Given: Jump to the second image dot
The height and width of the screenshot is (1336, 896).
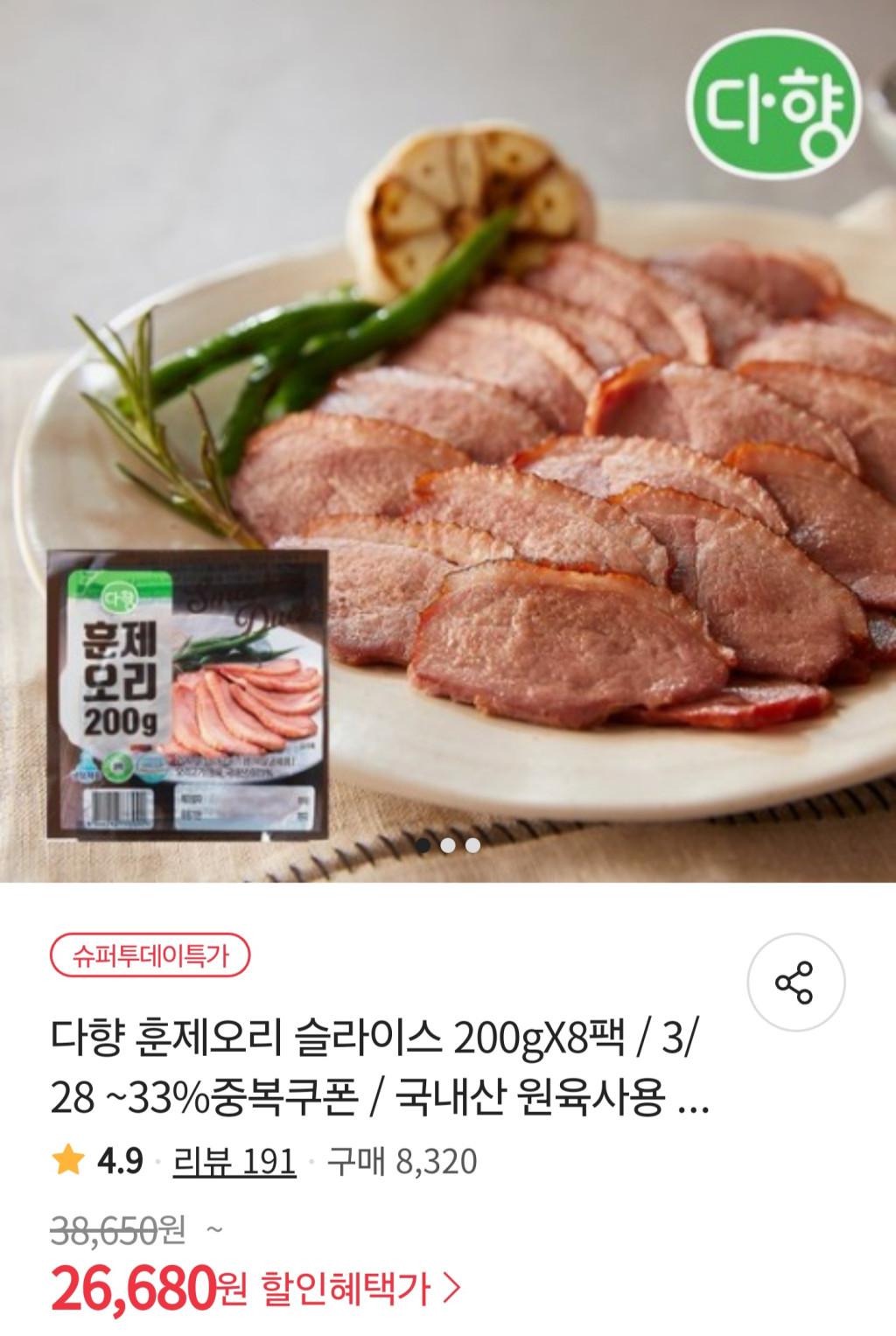Looking at the screenshot, I should pyautogui.click(x=447, y=845).
